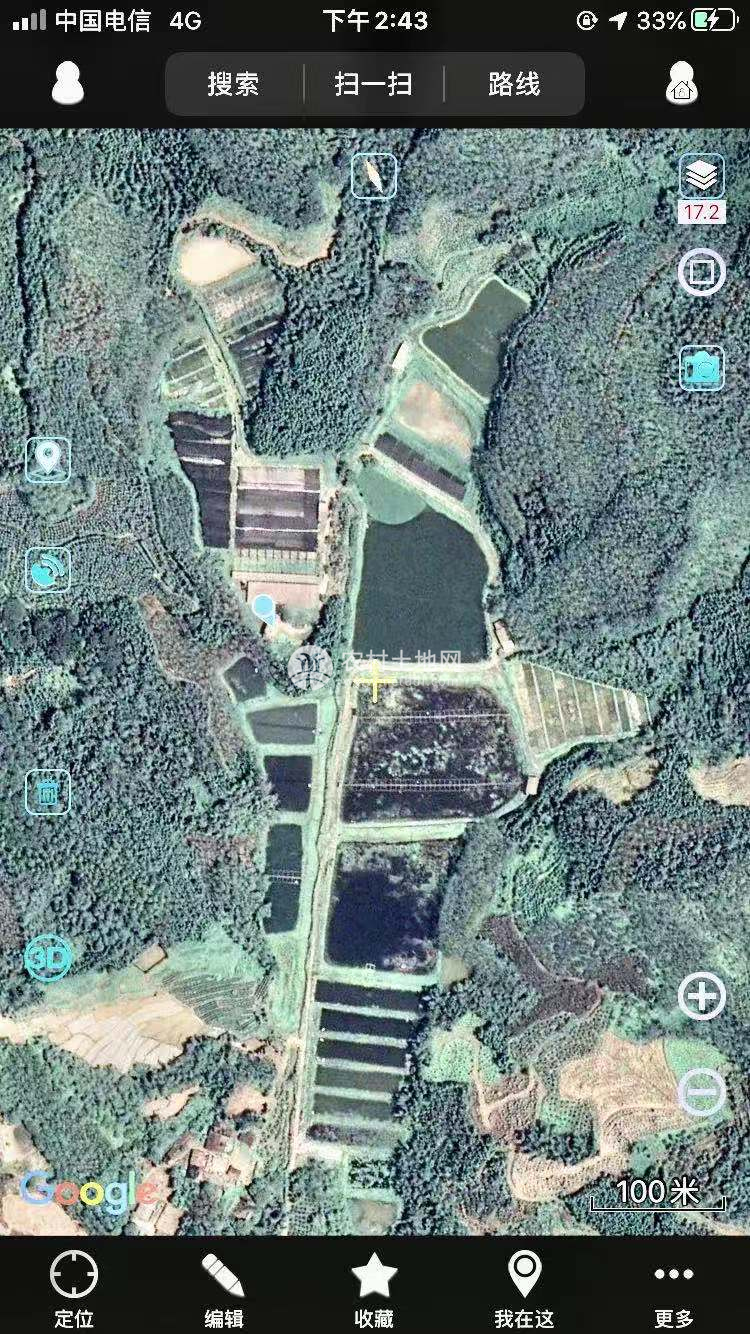The image size is (750, 1334).
Task: Tap the square fullscreen icon
Action: (702, 272)
